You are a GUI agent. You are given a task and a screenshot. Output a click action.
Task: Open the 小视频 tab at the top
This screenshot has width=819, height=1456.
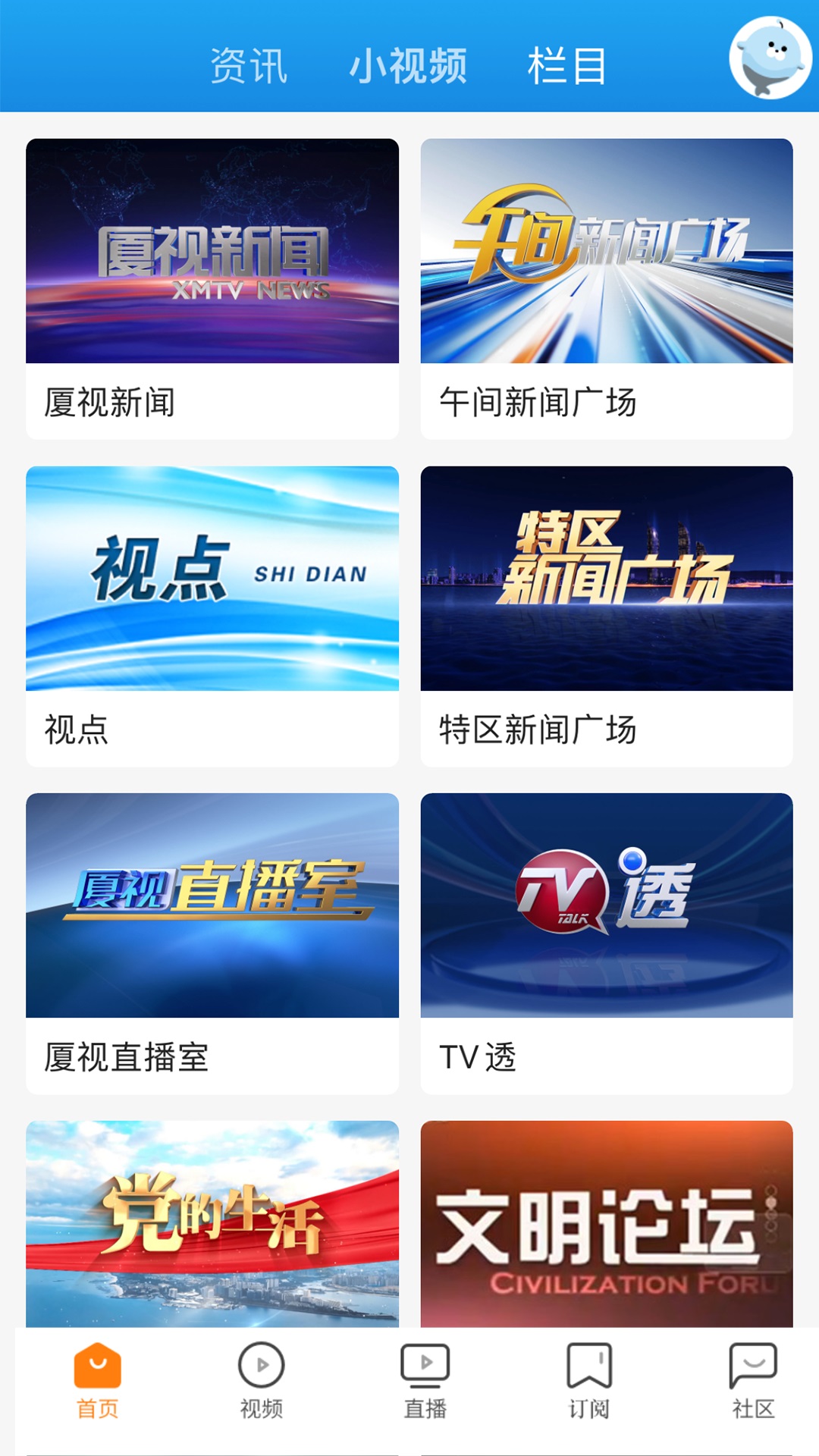(x=409, y=67)
